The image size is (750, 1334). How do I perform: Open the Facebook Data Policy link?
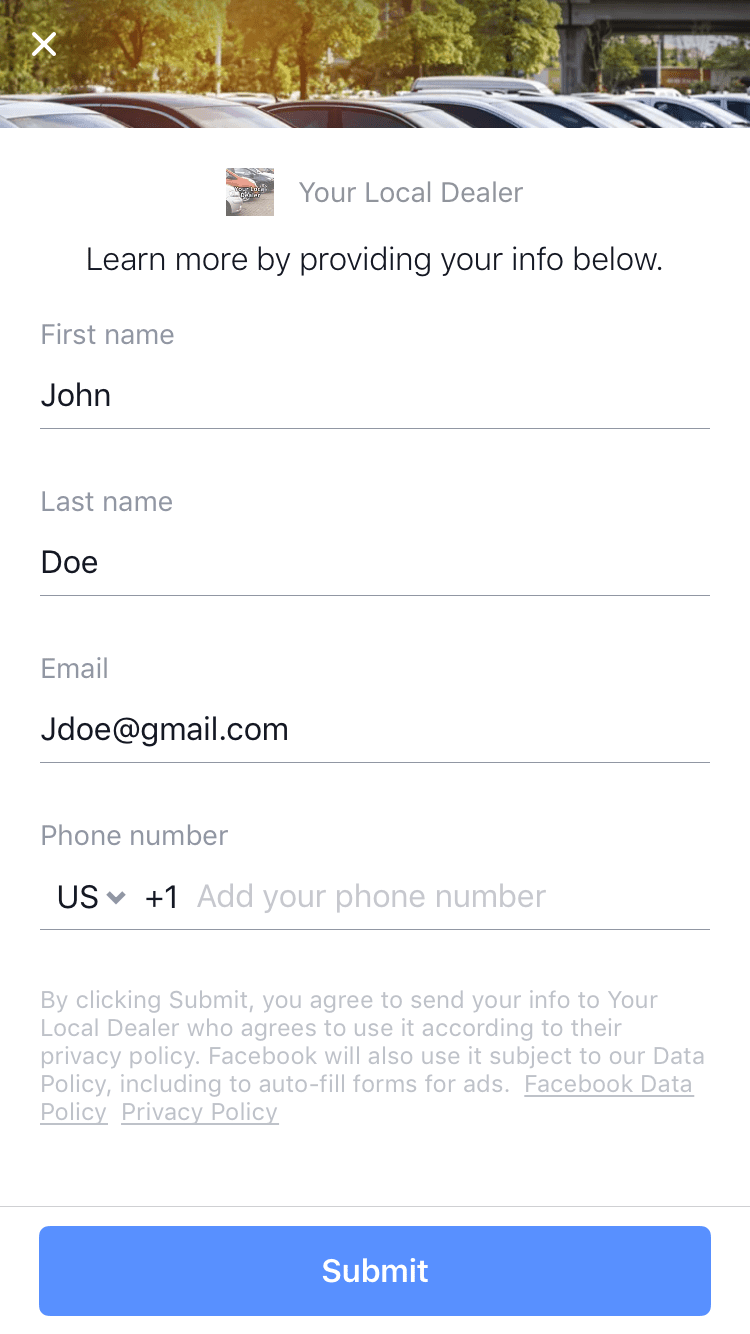point(365,1098)
